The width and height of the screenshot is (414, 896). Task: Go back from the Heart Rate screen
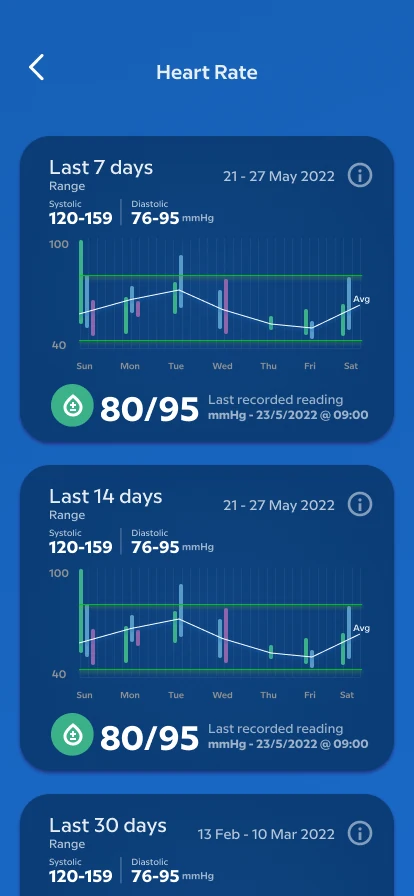pos(37,67)
